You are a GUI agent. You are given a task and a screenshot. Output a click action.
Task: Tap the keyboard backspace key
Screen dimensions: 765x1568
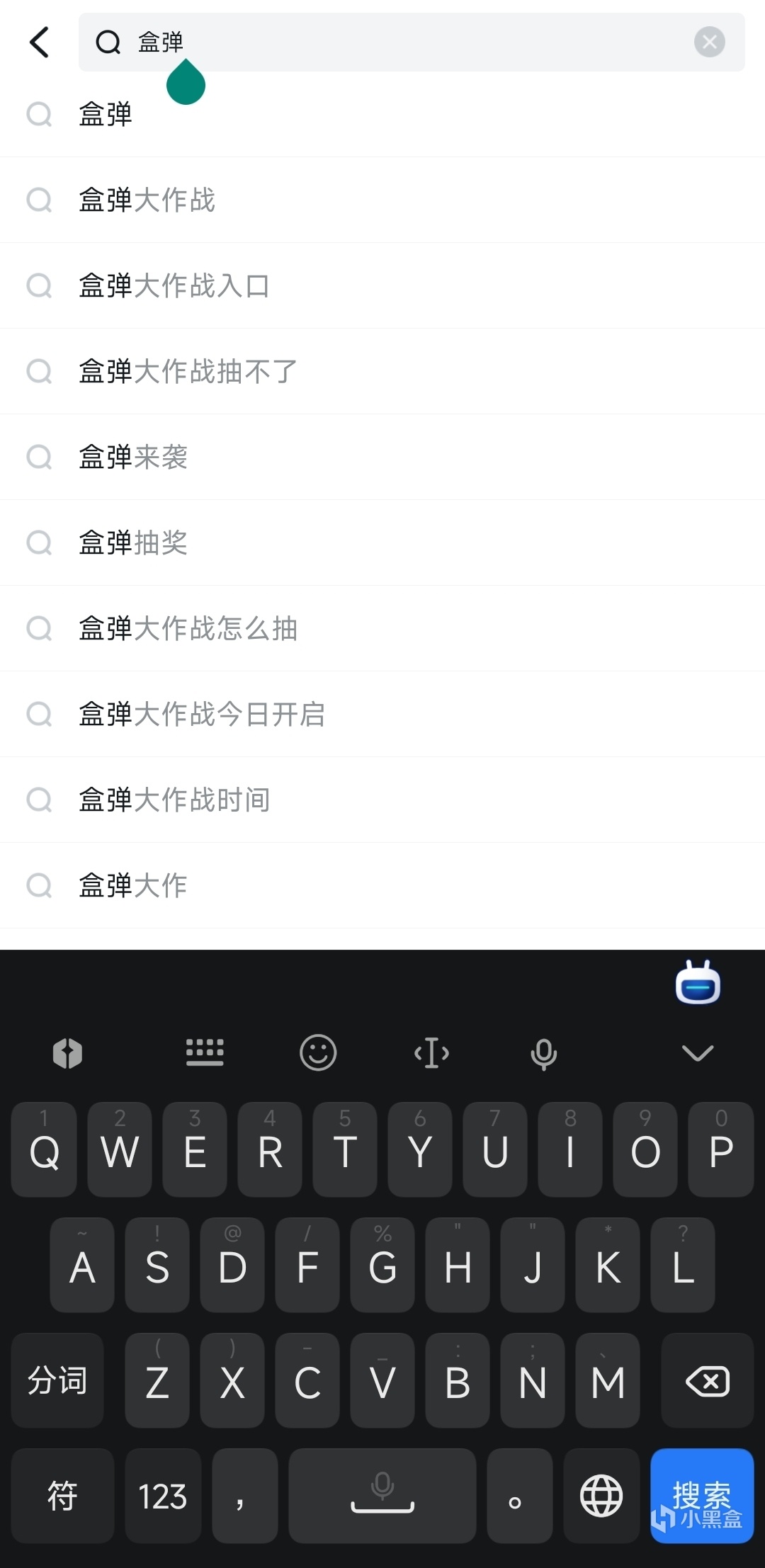707,1381
